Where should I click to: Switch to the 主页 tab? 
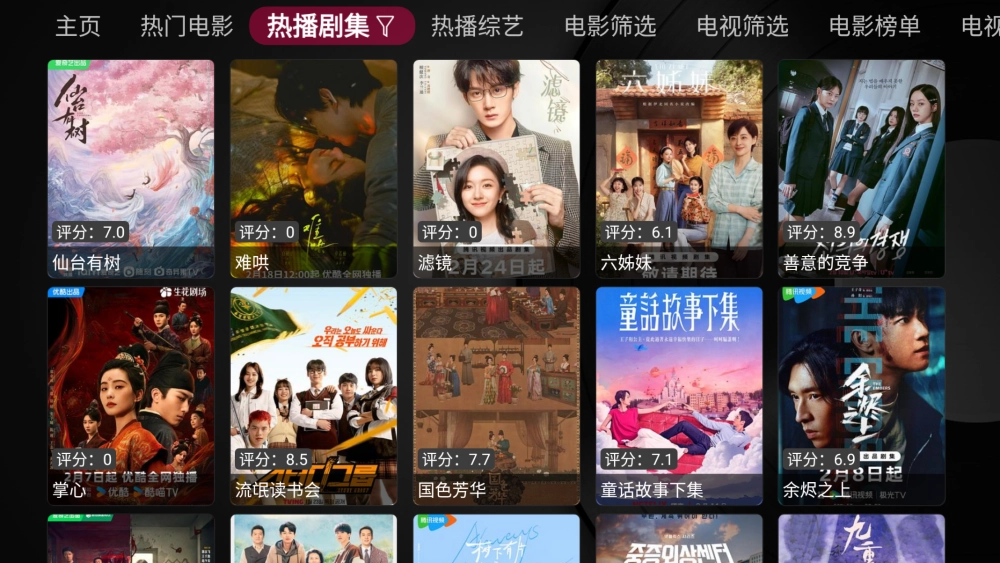[x=78, y=26]
